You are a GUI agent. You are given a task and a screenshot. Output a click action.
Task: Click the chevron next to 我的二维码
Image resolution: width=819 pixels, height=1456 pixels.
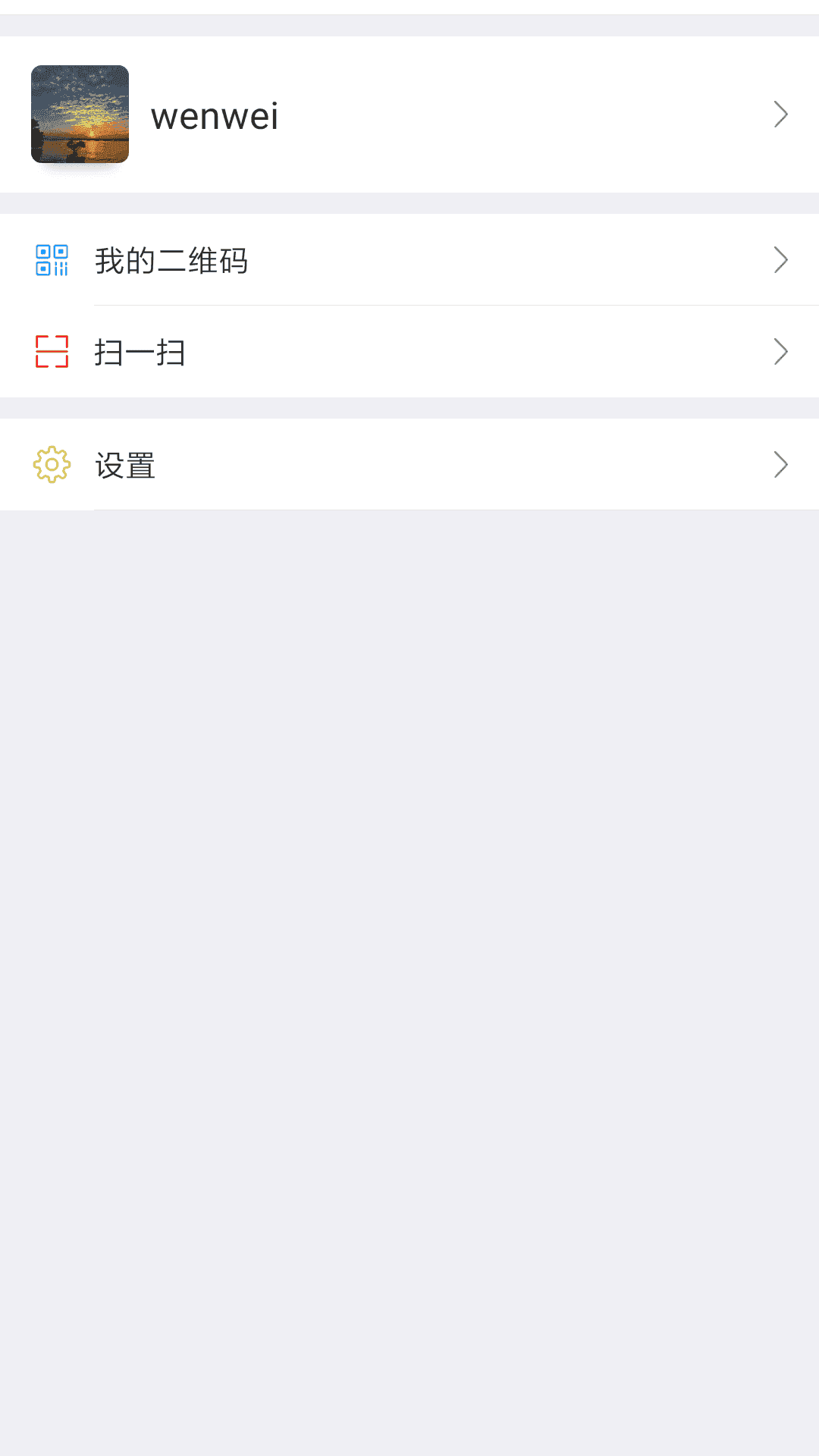click(x=781, y=259)
